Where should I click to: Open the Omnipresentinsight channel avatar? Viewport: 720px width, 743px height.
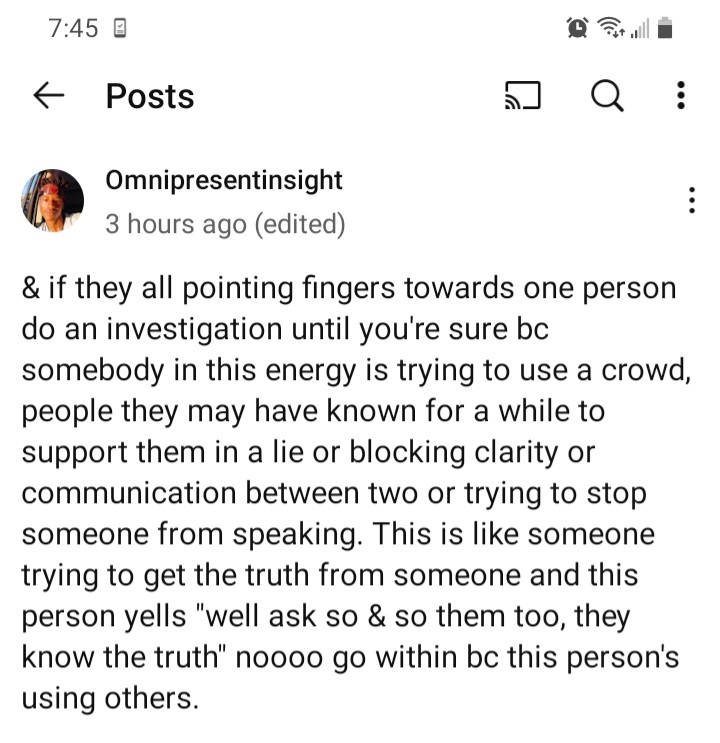pyautogui.click(x=52, y=201)
